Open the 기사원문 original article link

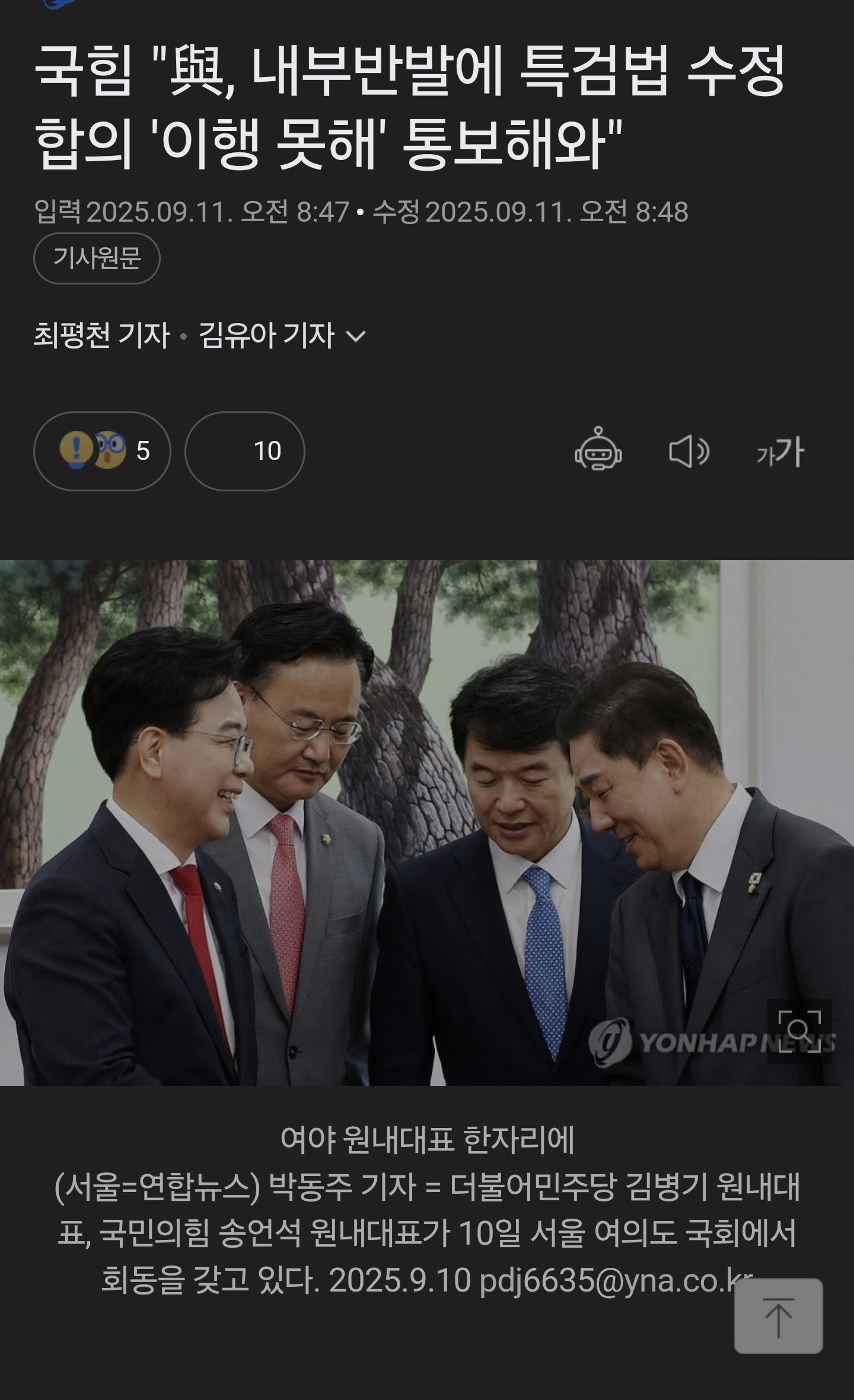(x=97, y=258)
